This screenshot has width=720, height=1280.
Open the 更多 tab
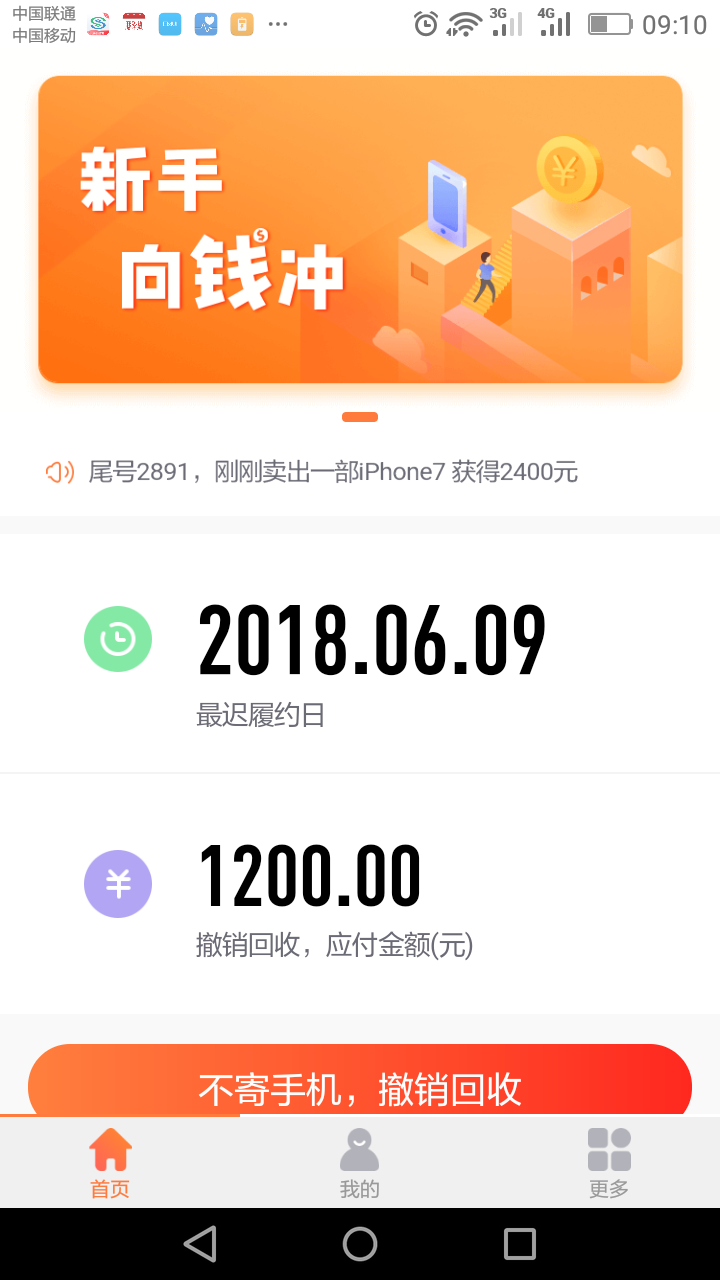(609, 1163)
